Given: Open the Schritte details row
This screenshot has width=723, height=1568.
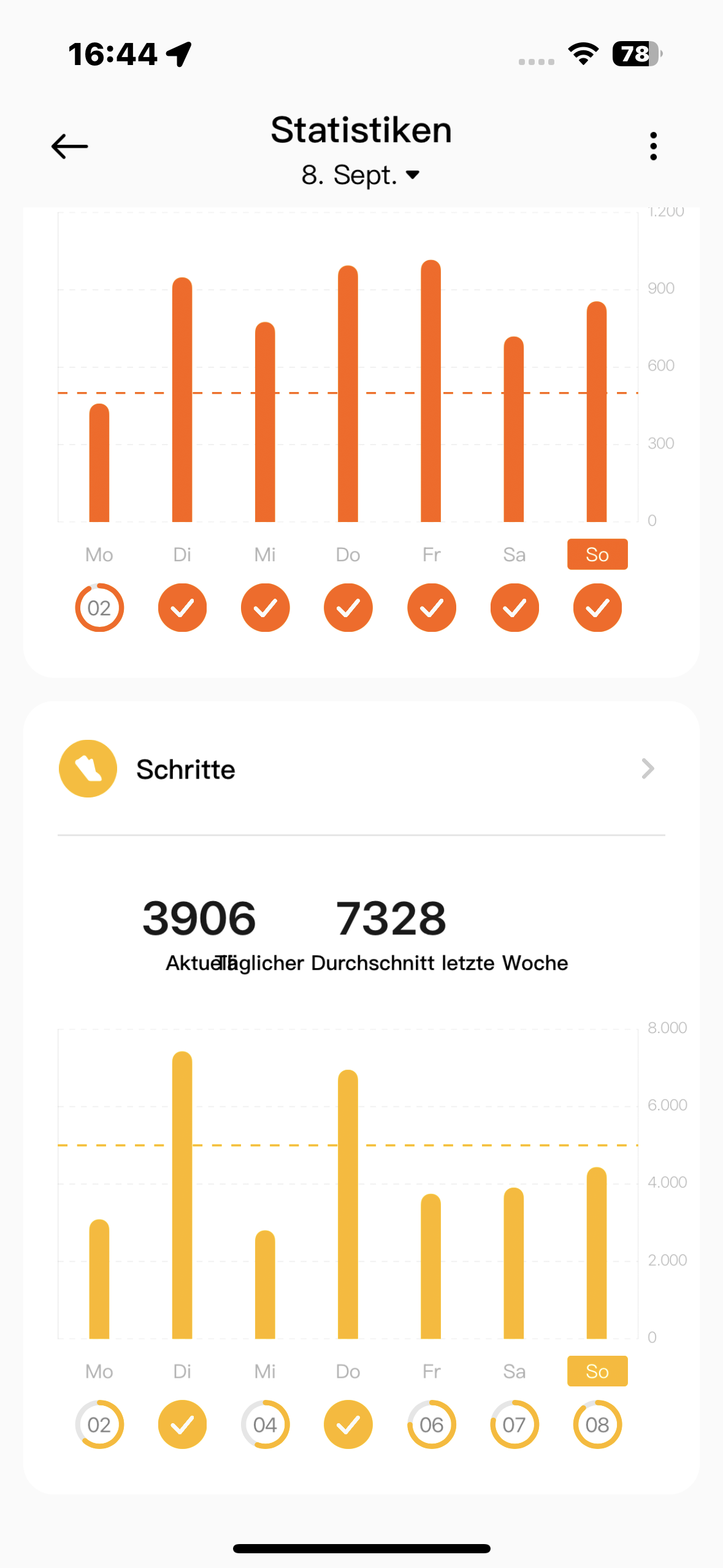Looking at the screenshot, I should pos(361,769).
